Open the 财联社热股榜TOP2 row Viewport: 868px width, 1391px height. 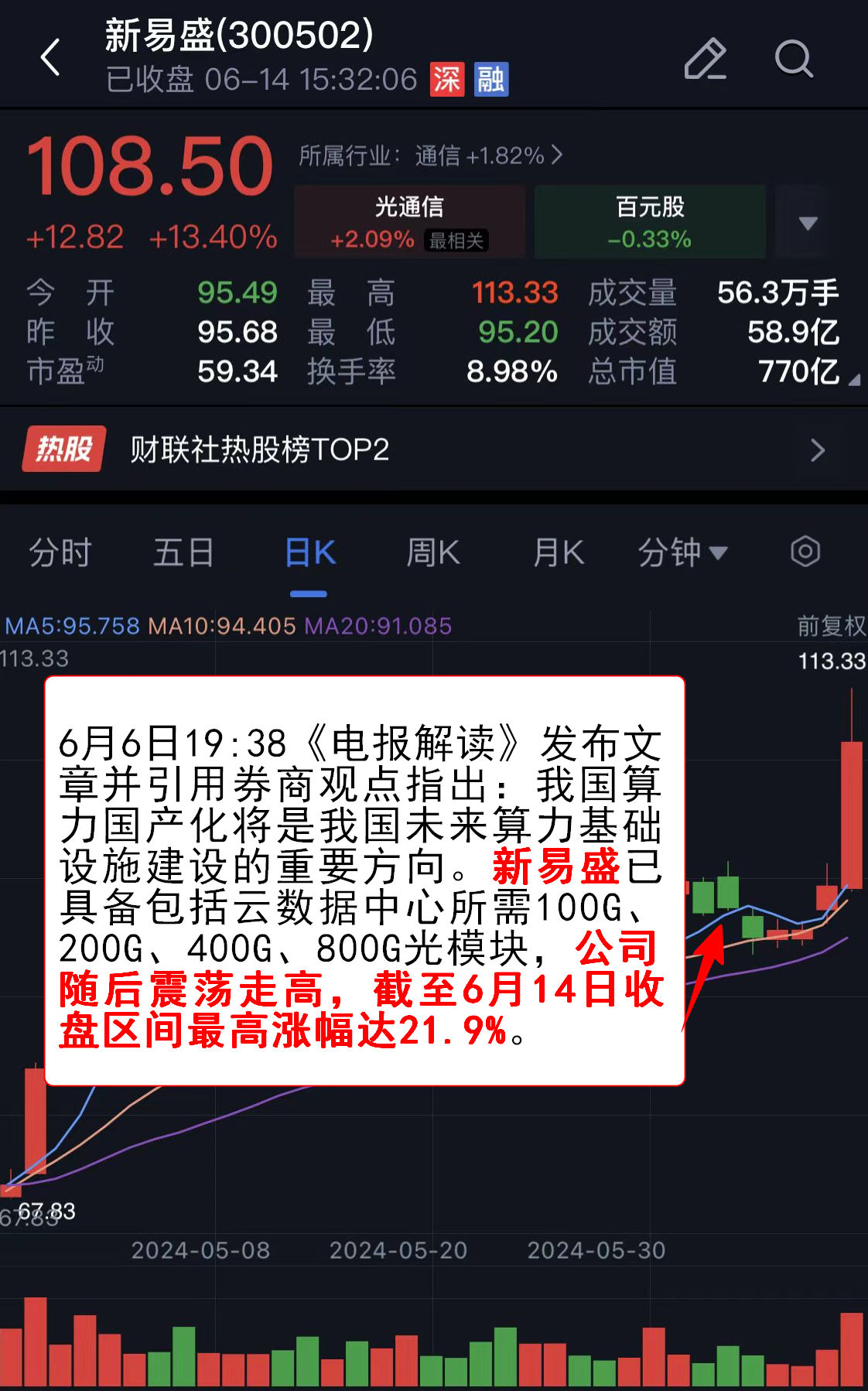click(433, 449)
